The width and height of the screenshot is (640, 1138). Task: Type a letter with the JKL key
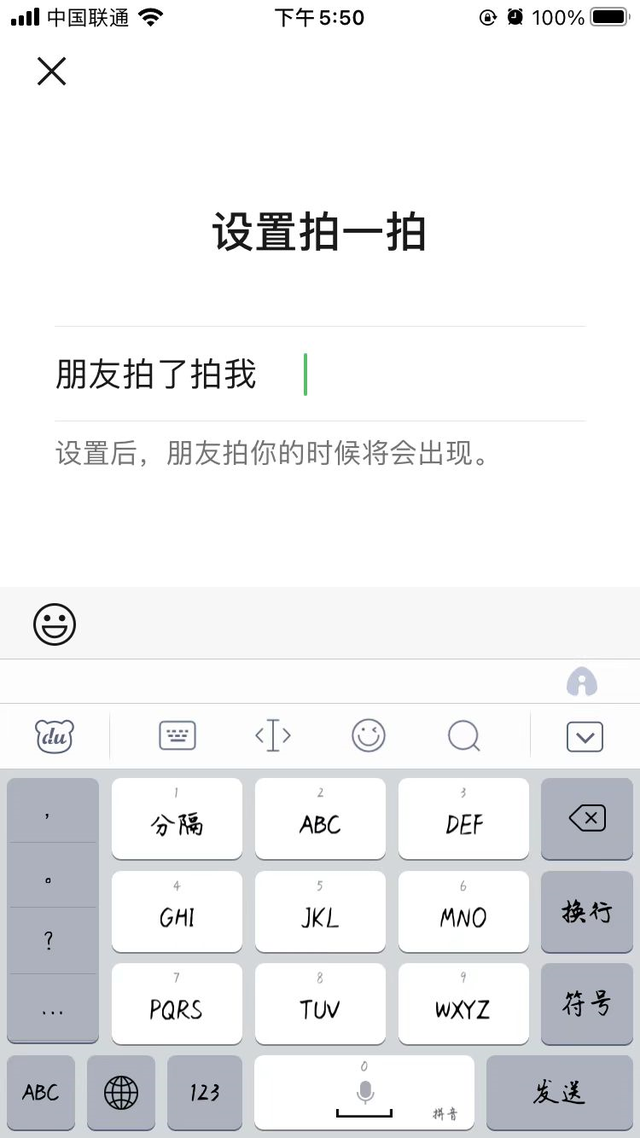pos(320,911)
